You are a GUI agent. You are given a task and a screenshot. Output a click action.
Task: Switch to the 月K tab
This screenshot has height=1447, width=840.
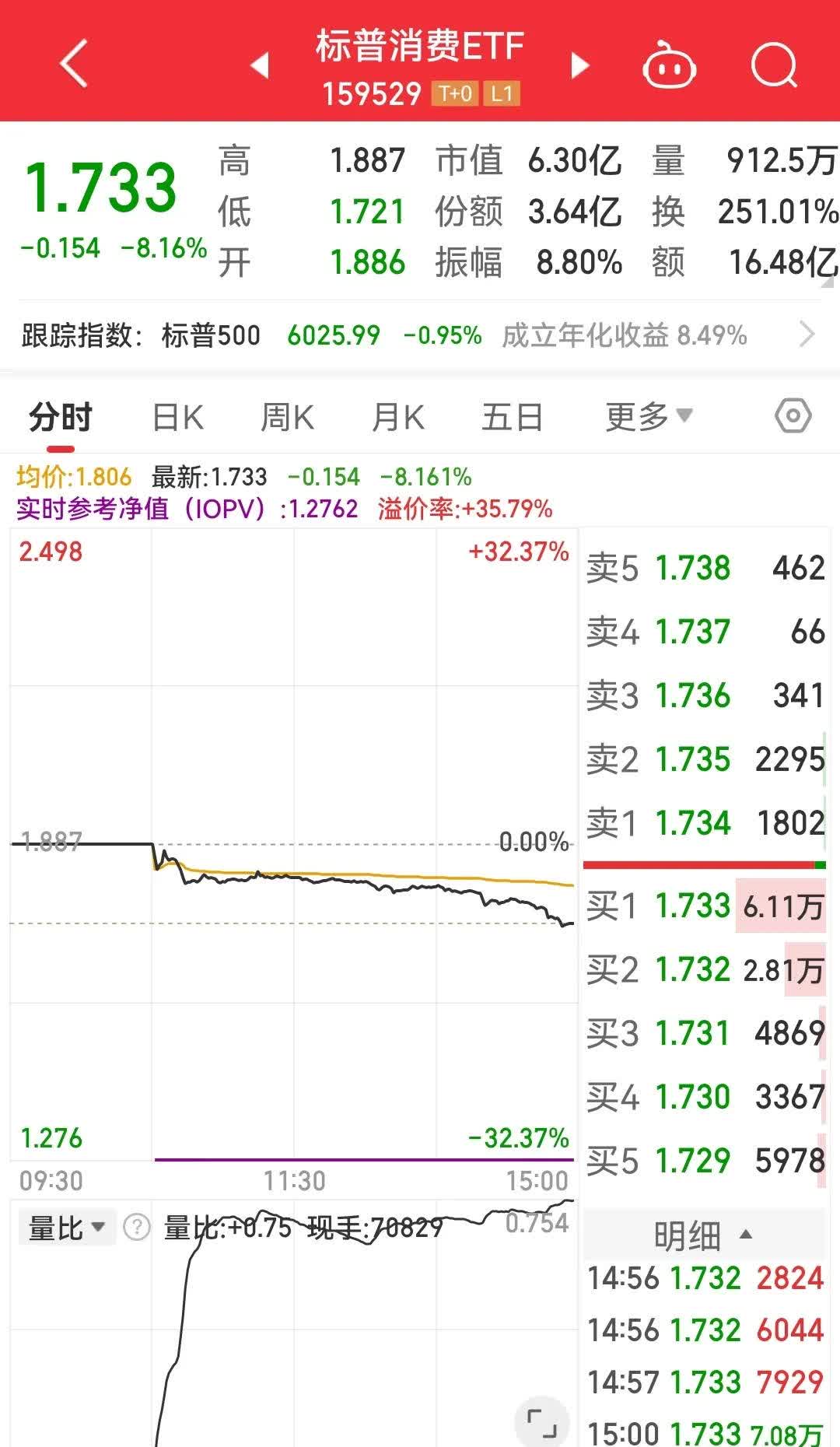[399, 417]
